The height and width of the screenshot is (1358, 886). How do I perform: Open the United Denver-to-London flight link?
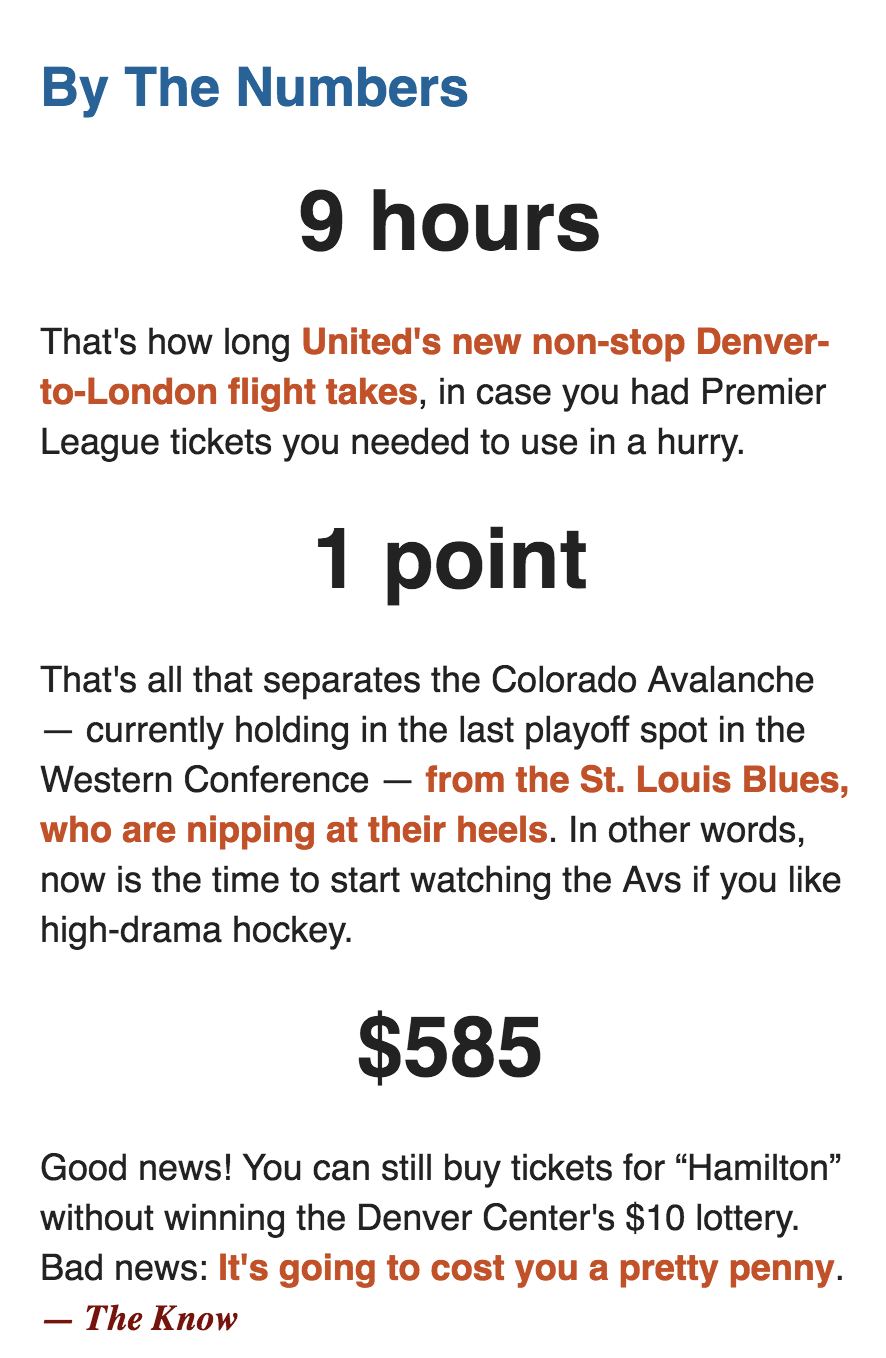565,343
